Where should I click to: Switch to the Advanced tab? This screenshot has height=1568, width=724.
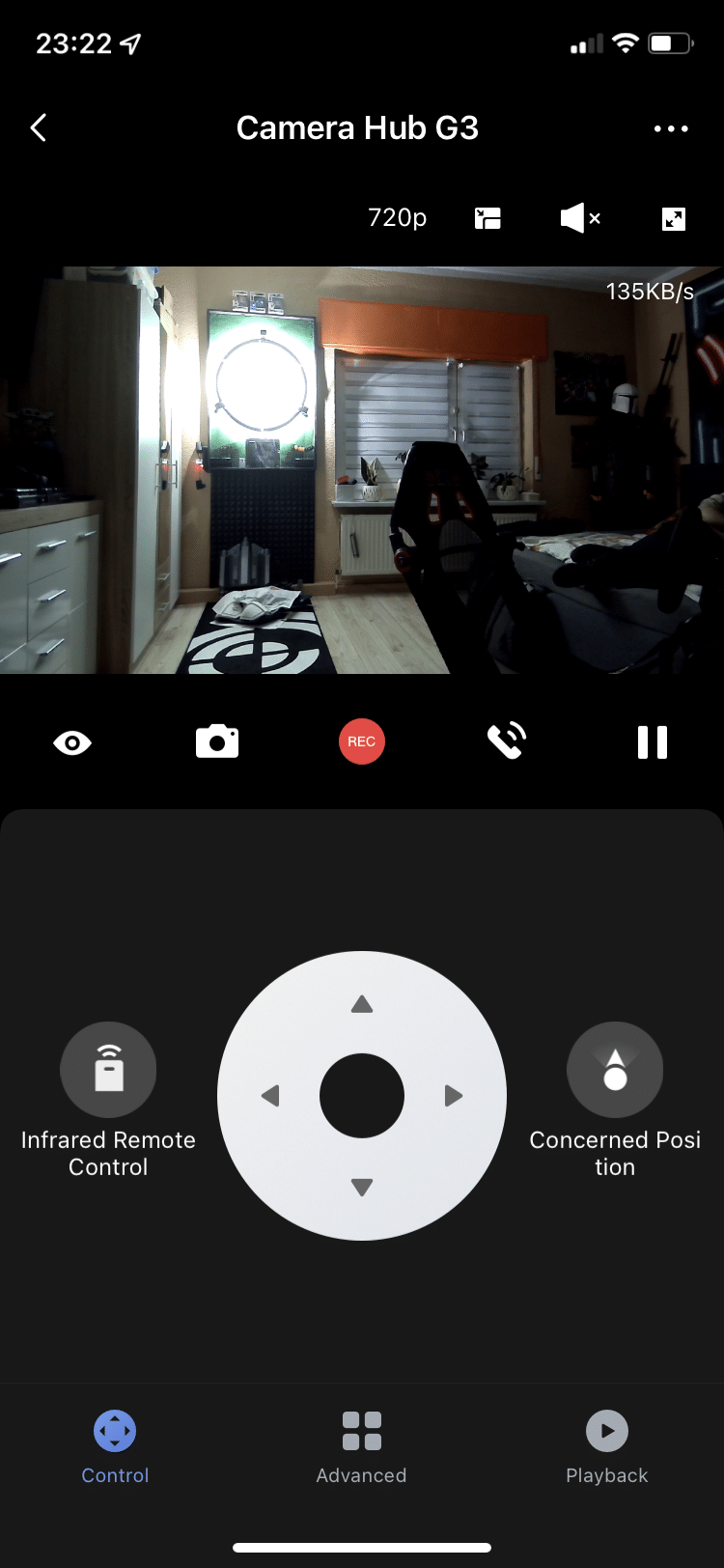click(362, 1445)
